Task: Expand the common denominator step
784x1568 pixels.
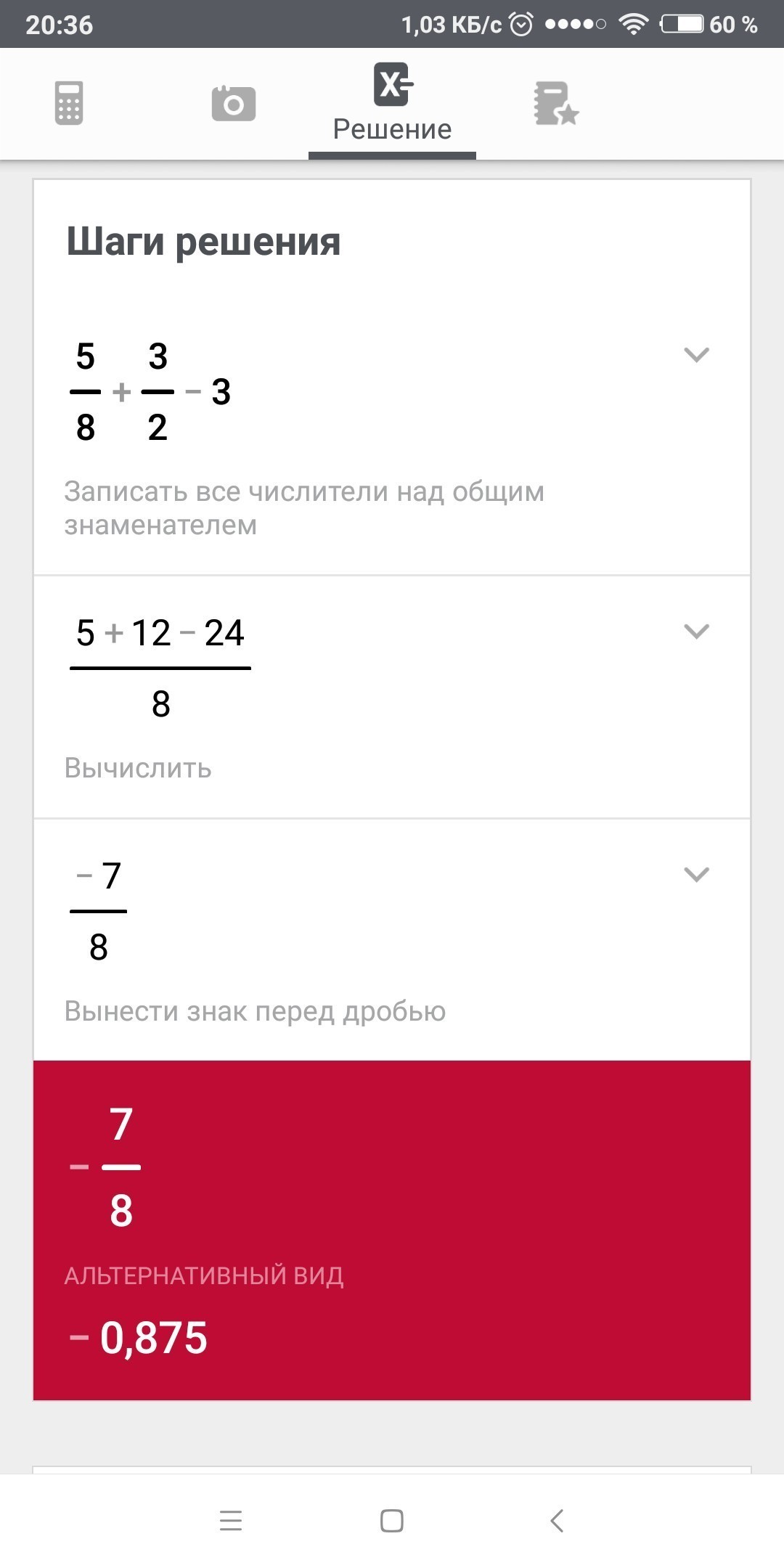Action: coord(696,355)
